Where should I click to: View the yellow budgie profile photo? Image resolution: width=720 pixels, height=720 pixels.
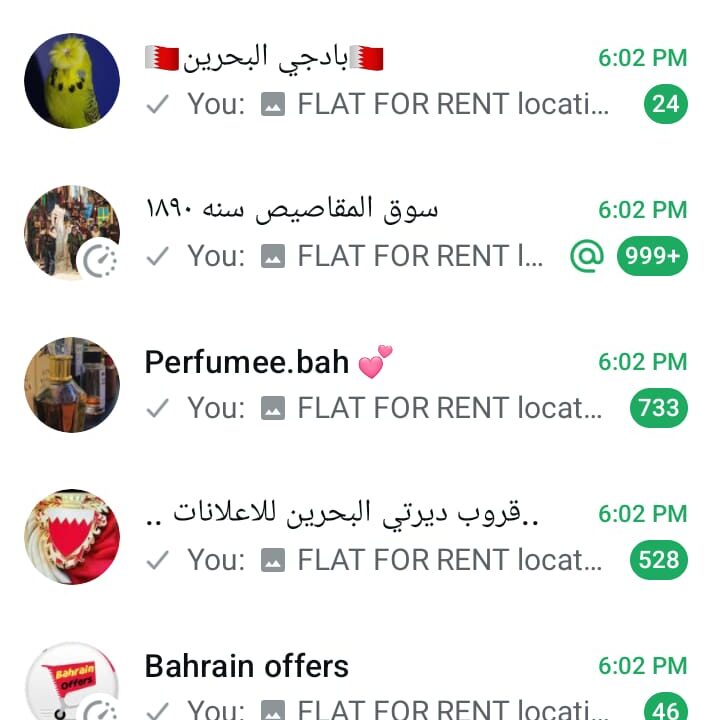(72, 81)
